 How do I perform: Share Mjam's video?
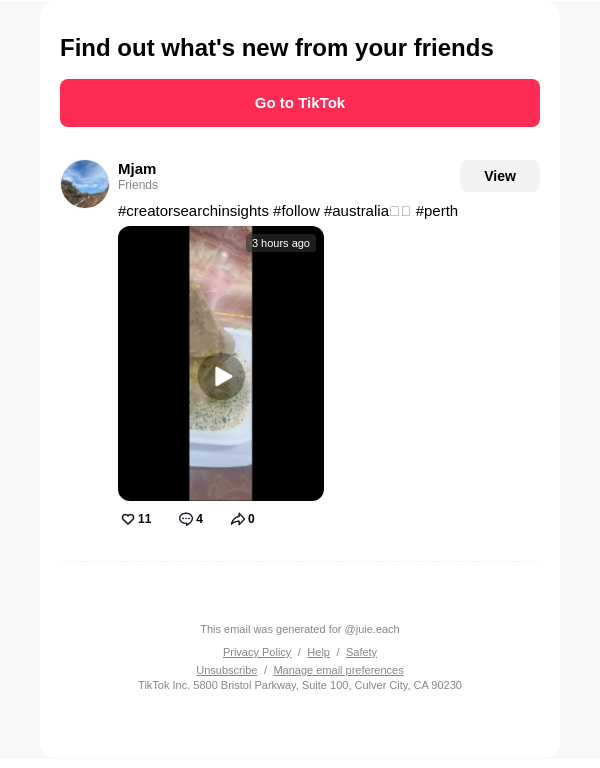point(238,519)
